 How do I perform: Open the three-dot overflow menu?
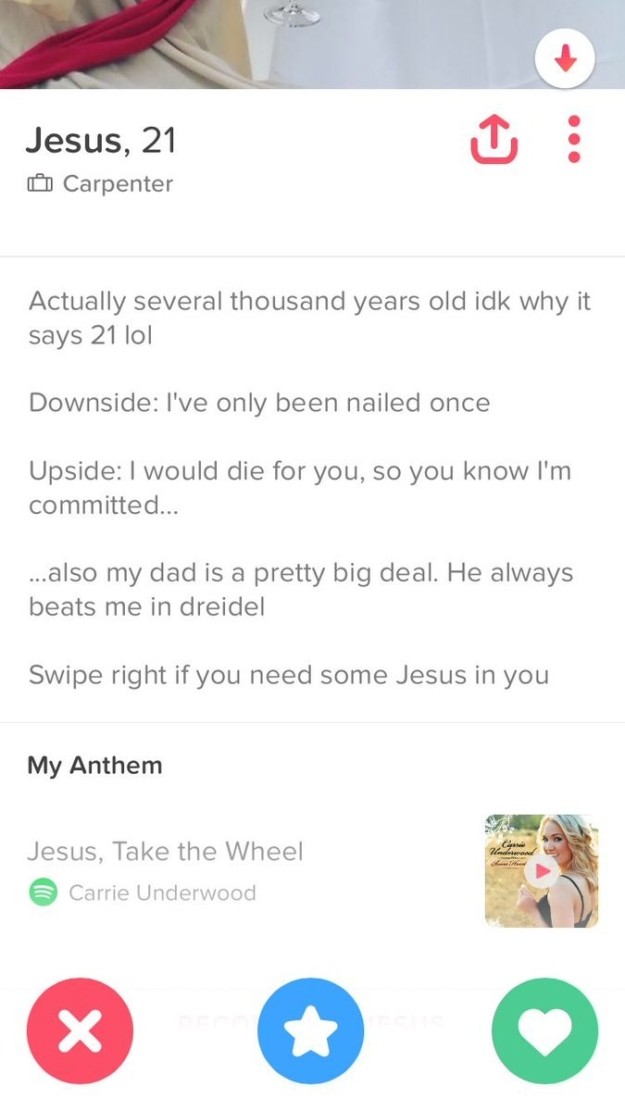(x=575, y=140)
